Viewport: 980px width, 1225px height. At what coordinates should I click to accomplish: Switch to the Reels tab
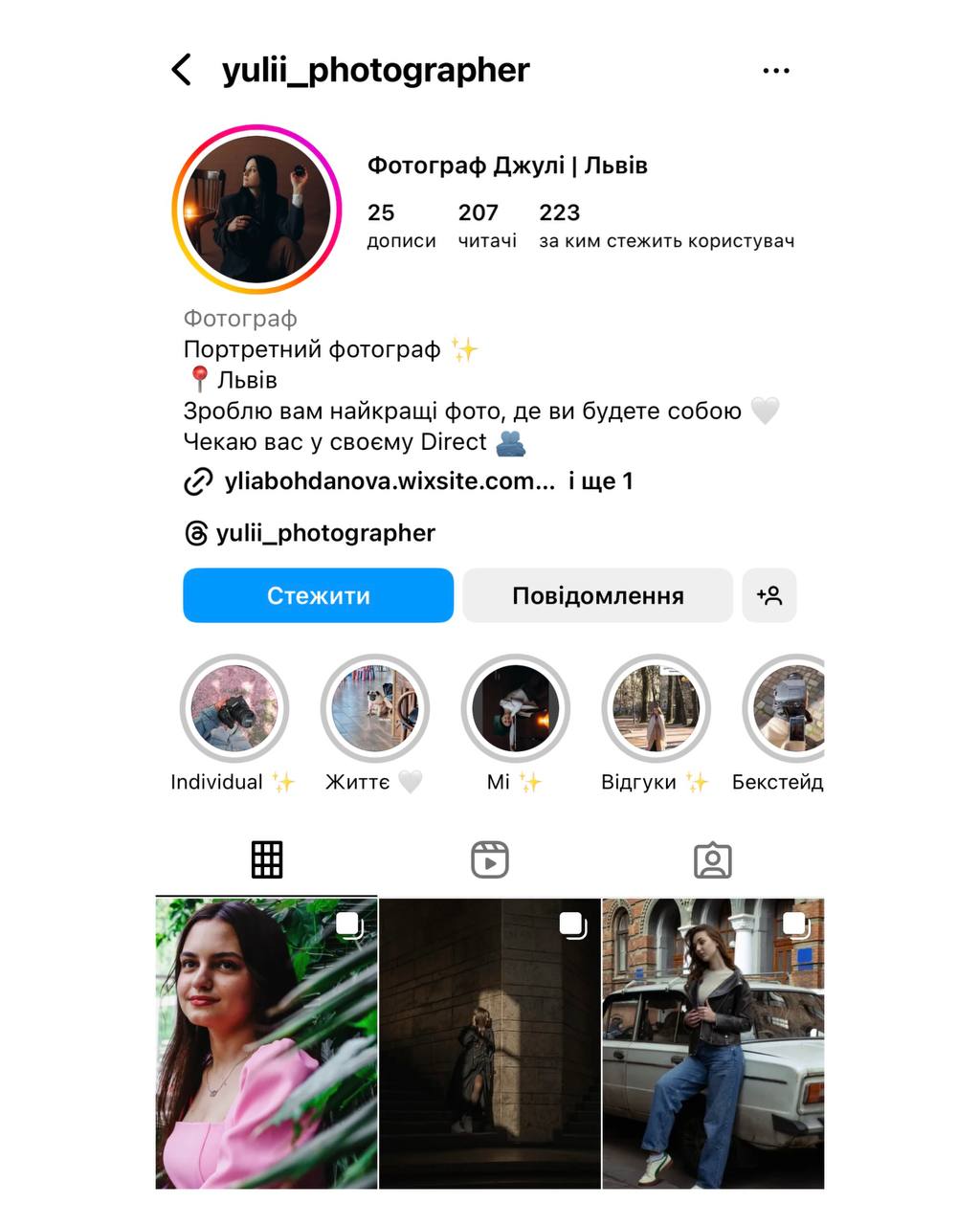(490, 859)
